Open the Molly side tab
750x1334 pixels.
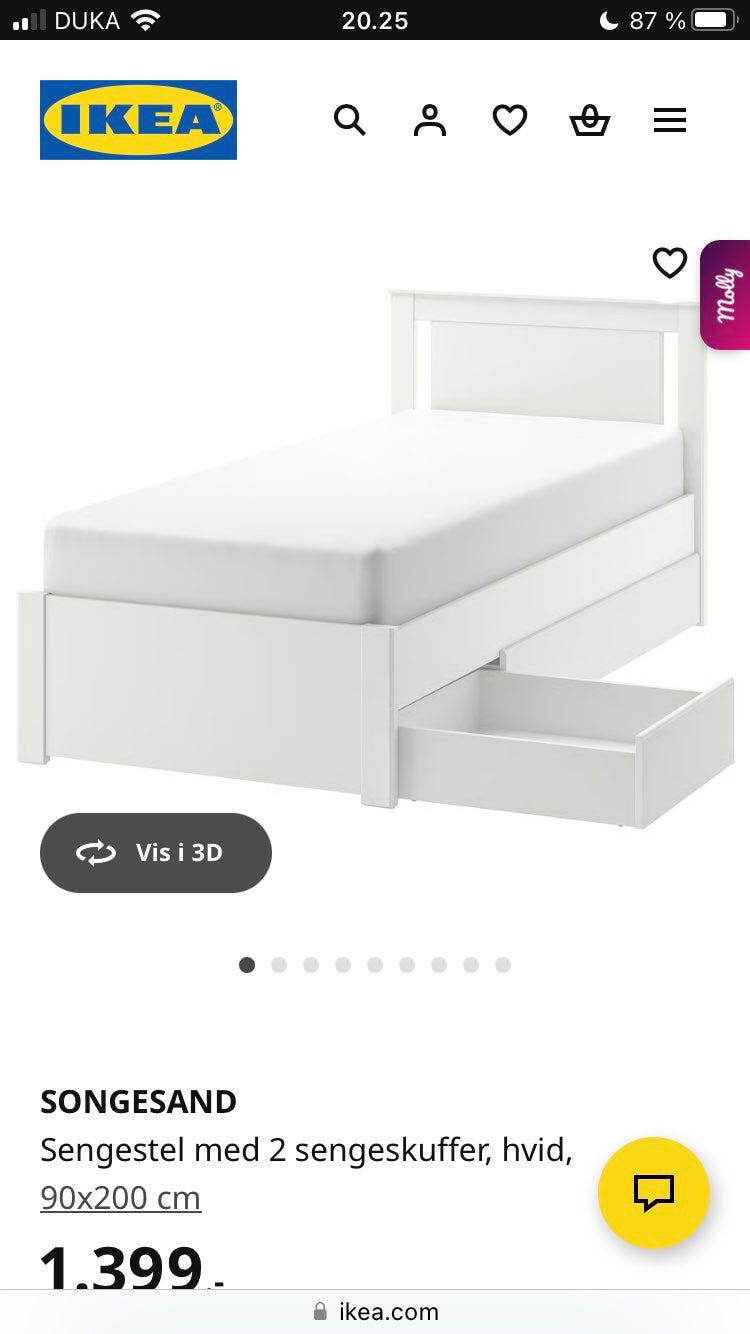click(x=727, y=295)
